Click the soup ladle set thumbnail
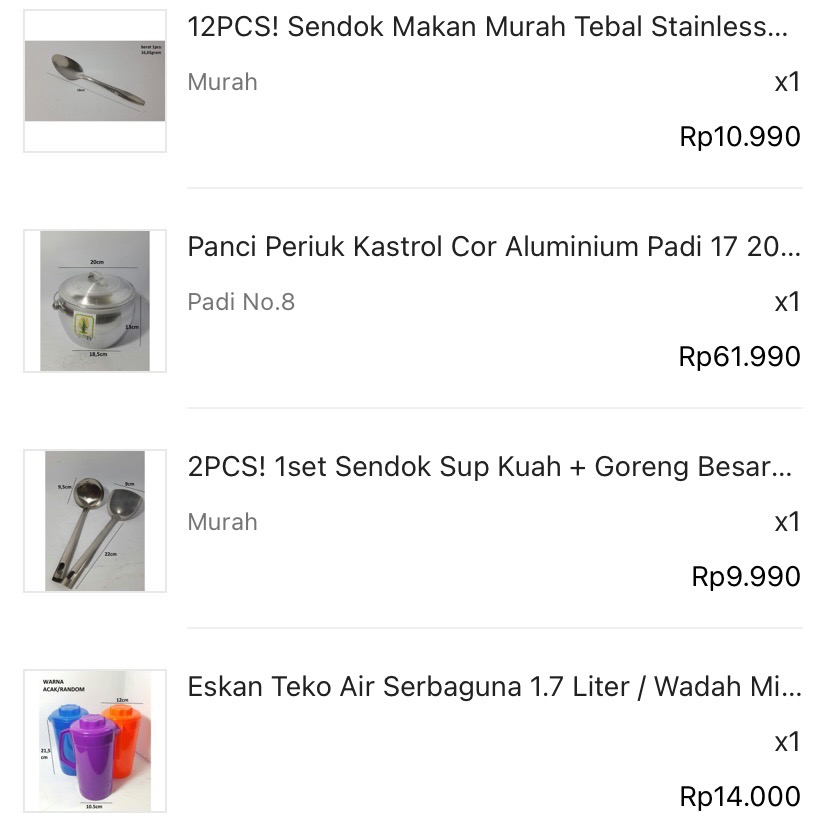Image resolution: width=817 pixels, height=833 pixels. pos(94,520)
